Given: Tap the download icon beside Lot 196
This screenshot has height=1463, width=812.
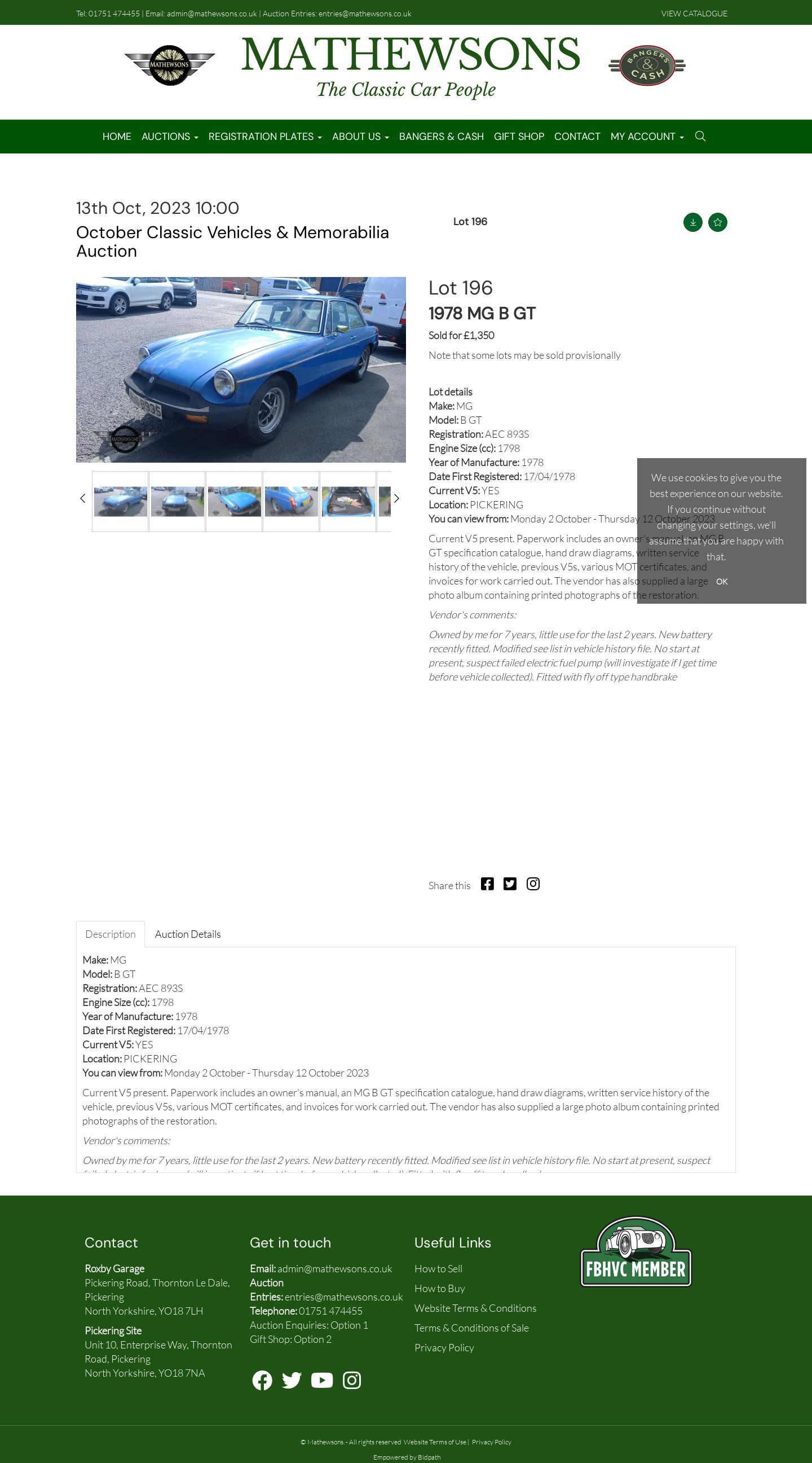Looking at the screenshot, I should [692, 222].
